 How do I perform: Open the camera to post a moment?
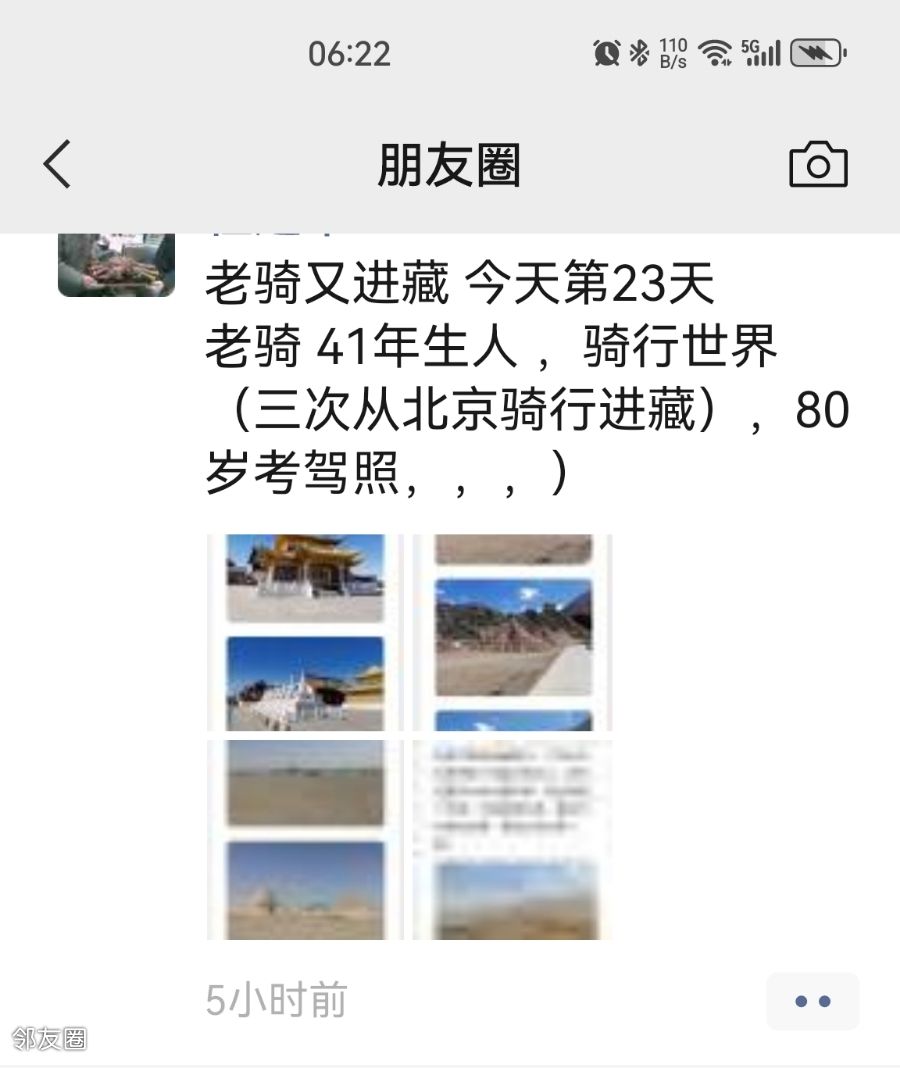coord(817,165)
